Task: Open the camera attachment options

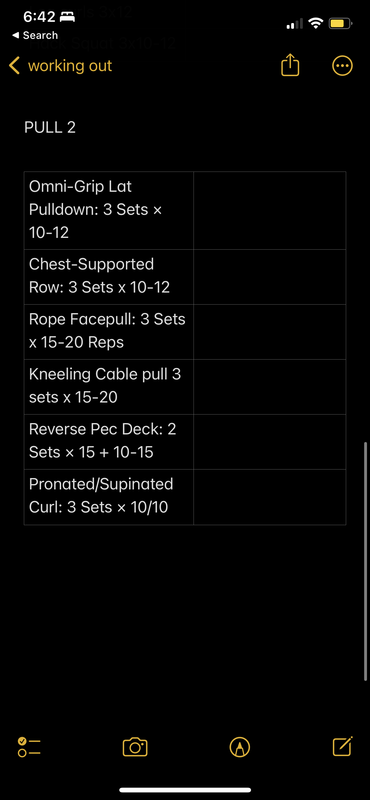Action: (x=135, y=747)
